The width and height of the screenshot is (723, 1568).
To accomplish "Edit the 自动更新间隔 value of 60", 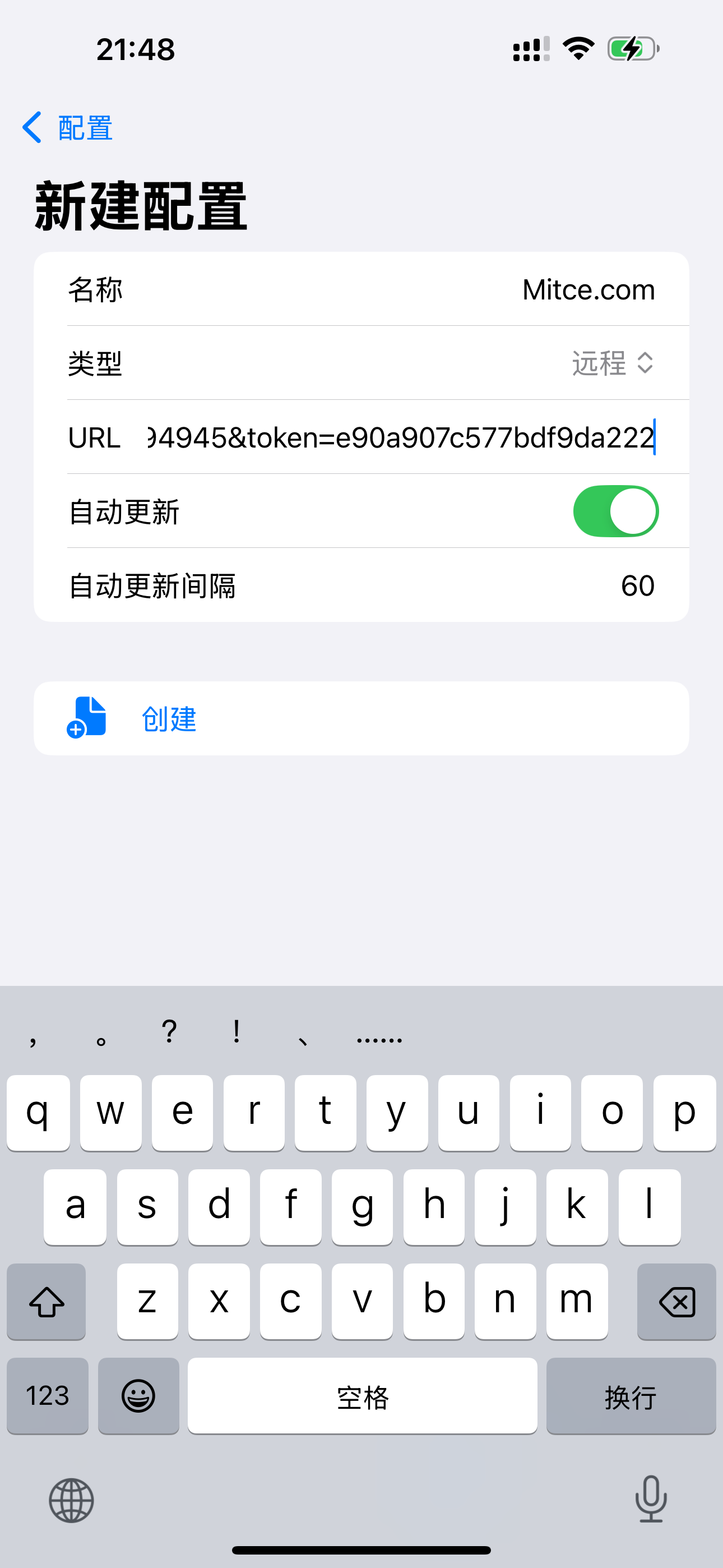I will [x=637, y=585].
